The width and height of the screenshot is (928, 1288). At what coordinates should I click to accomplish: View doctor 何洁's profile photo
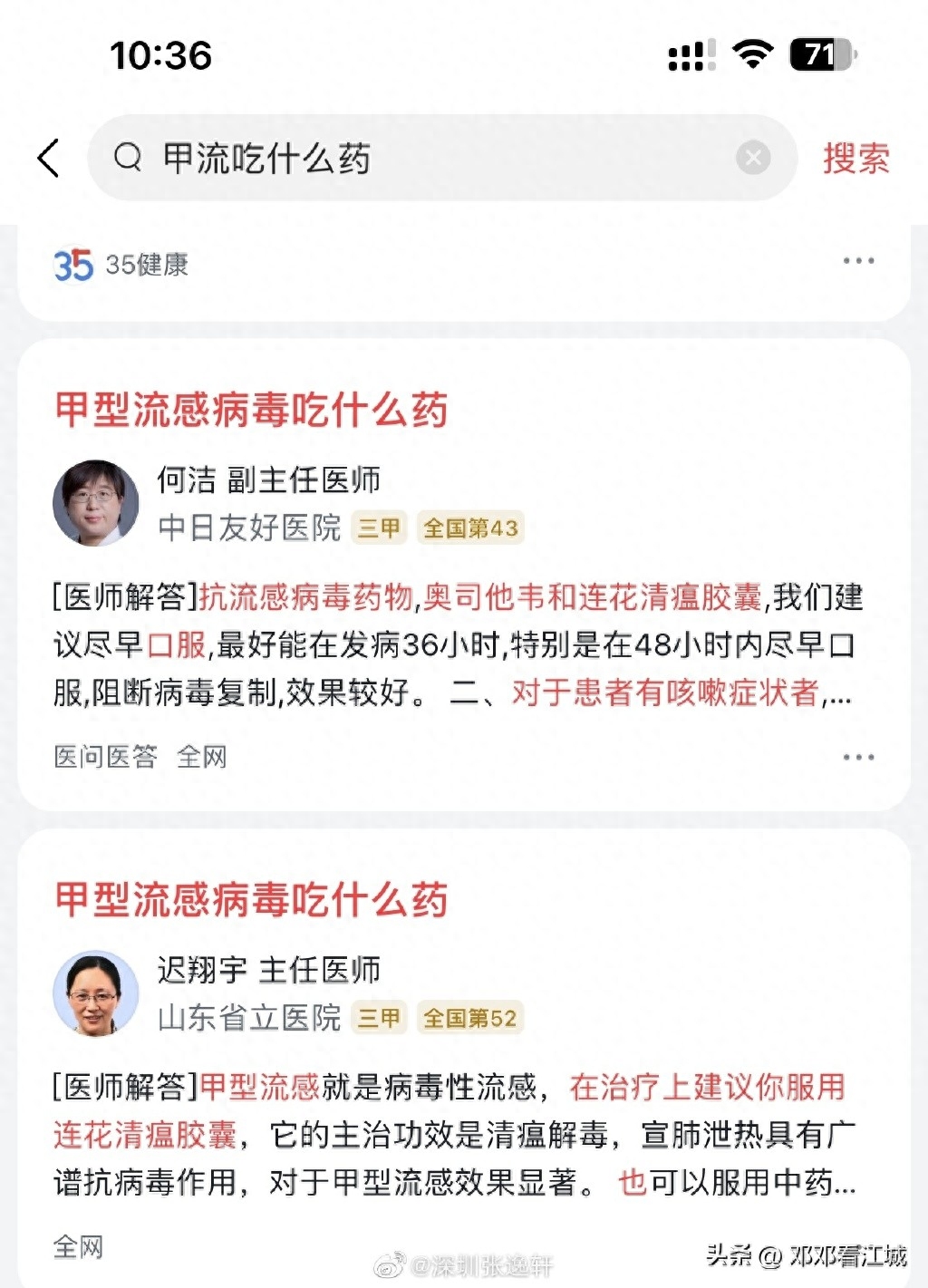[96, 503]
